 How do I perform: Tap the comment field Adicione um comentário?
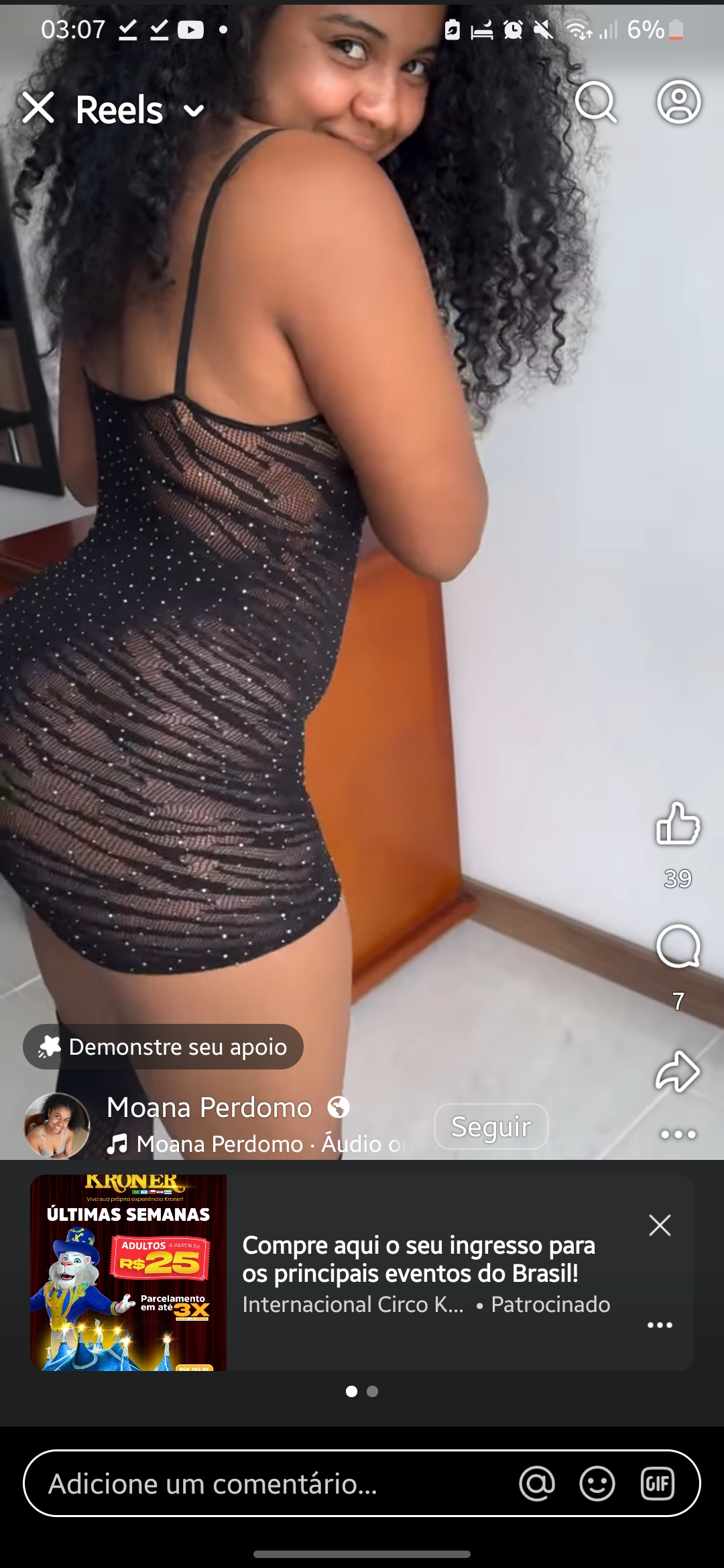click(268, 1484)
